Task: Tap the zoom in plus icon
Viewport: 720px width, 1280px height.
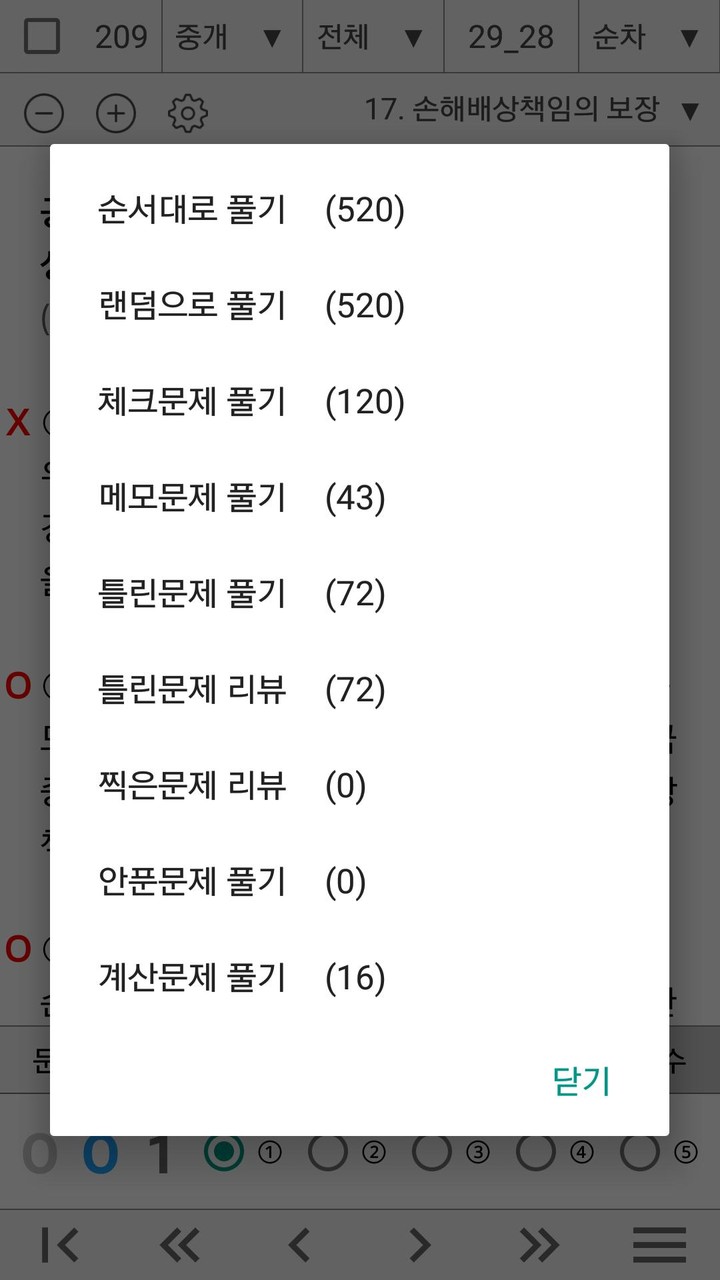Action: click(116, 111)
